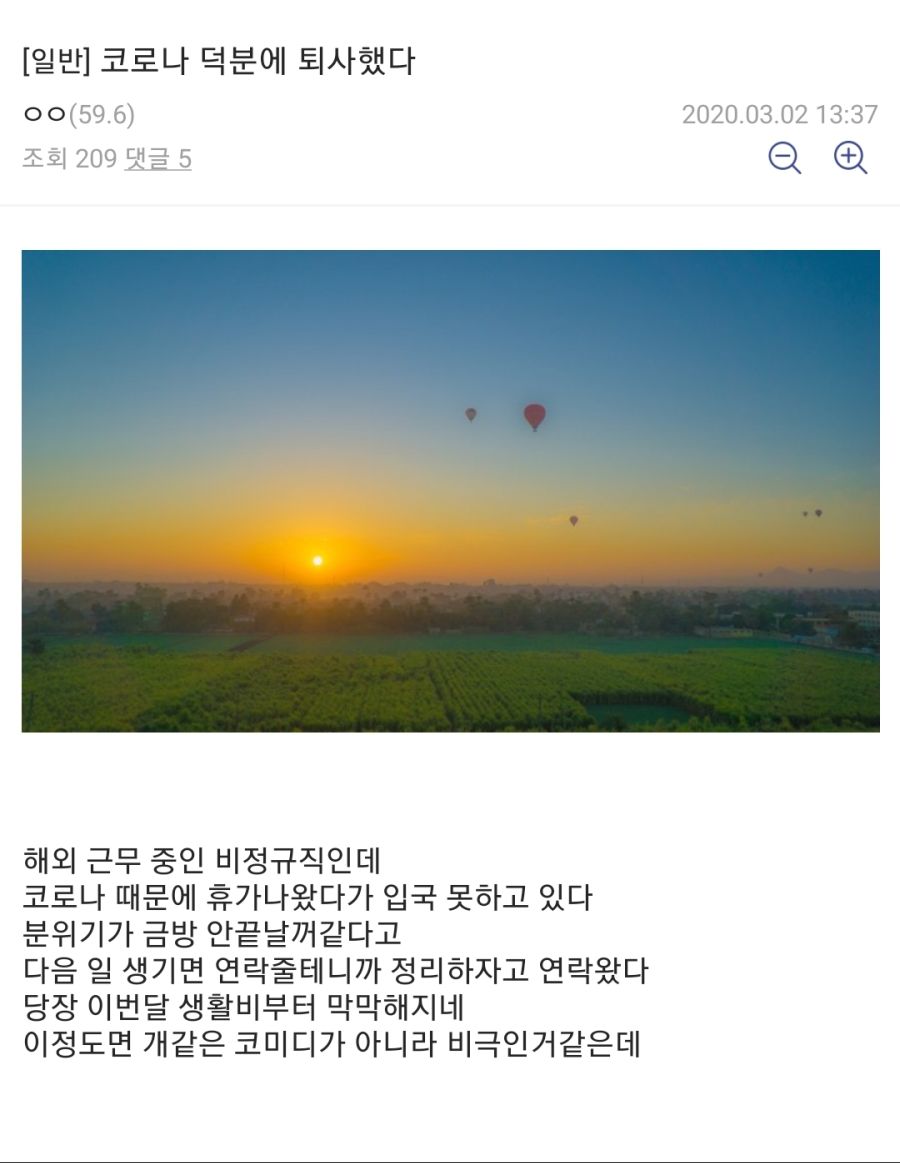Open the 댓글 5 comments link
Image resolution: width=900 pixels, height=1163 pixels.
tap(158, 159)
